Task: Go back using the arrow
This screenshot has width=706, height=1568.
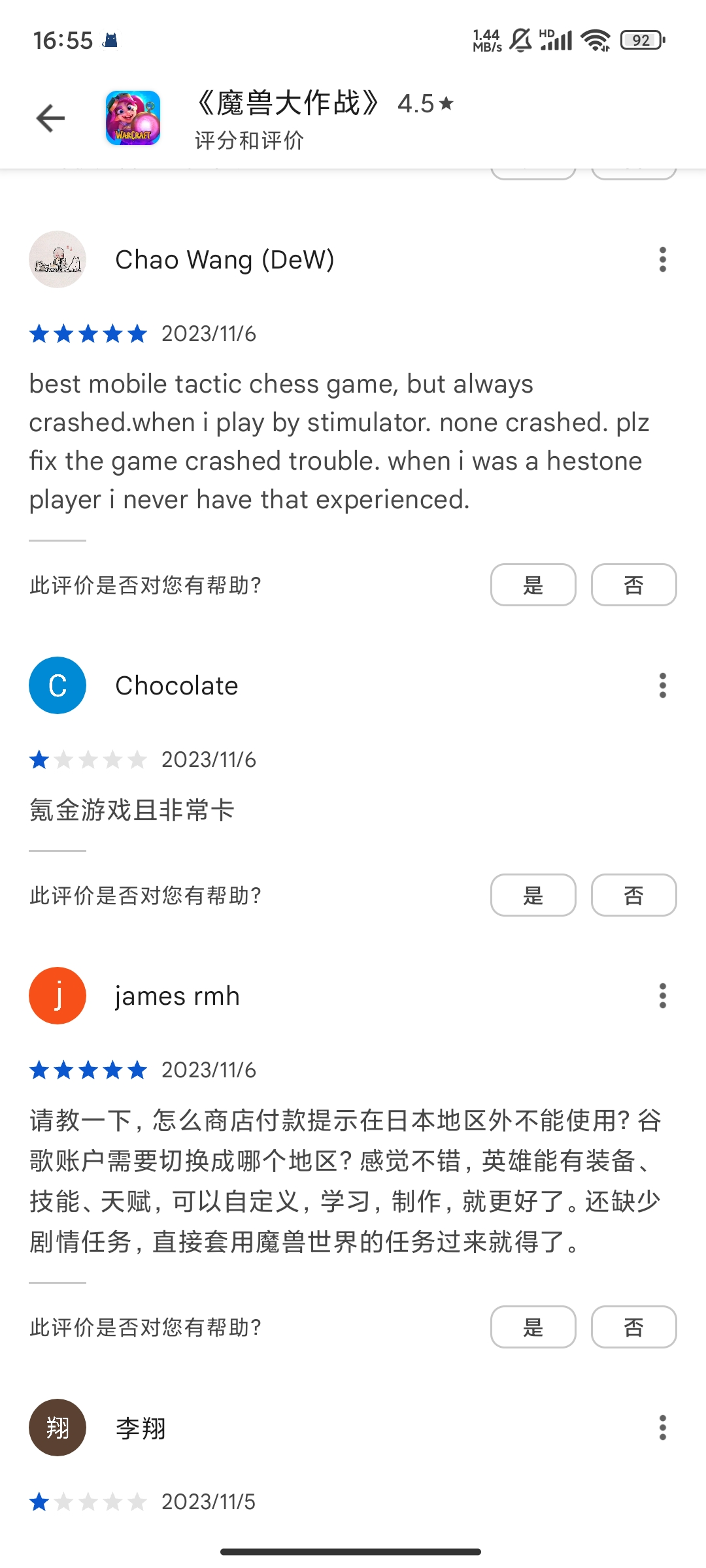Action: (50, 118)
